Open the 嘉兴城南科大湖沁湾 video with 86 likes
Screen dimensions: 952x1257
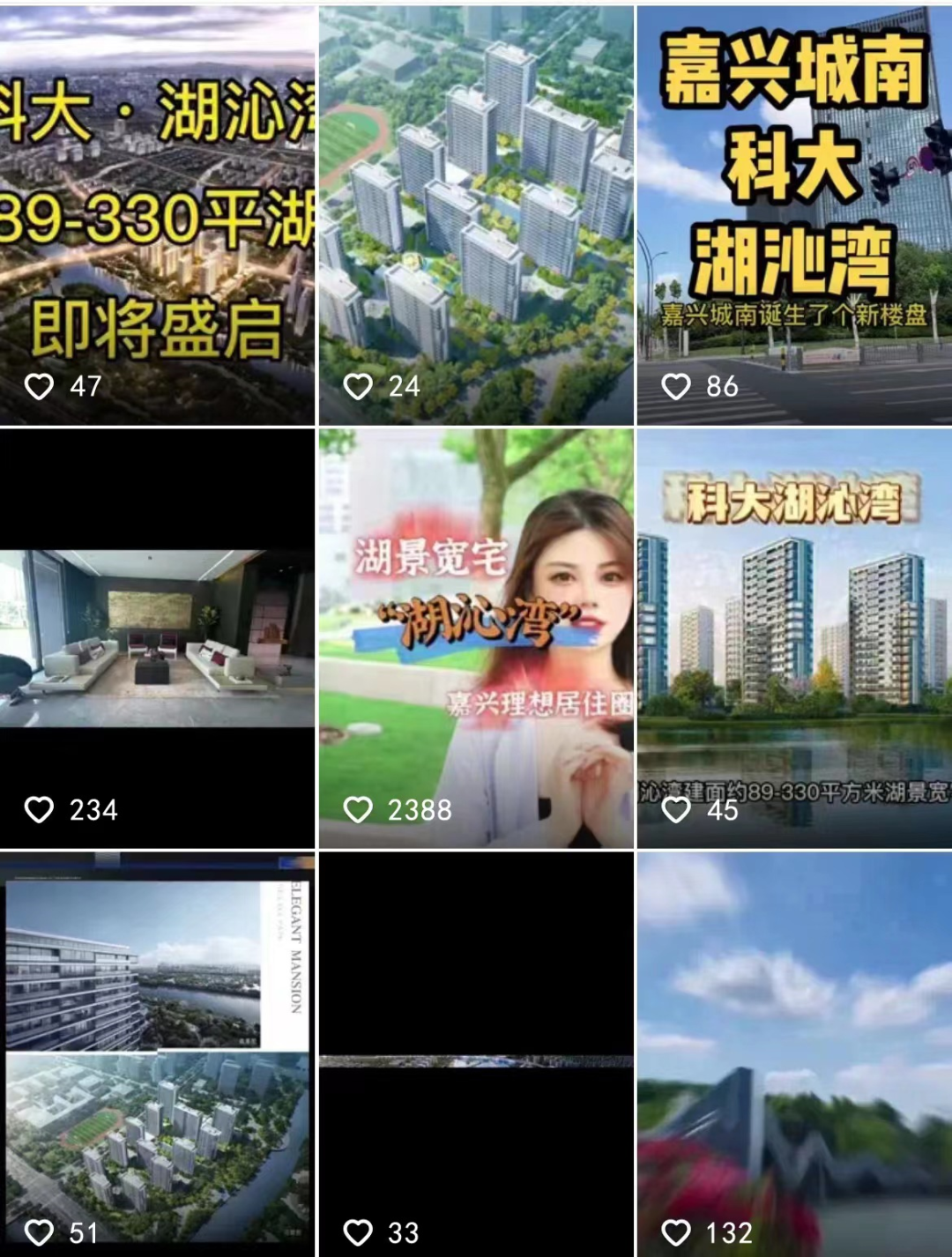click(x=794, y=216)
